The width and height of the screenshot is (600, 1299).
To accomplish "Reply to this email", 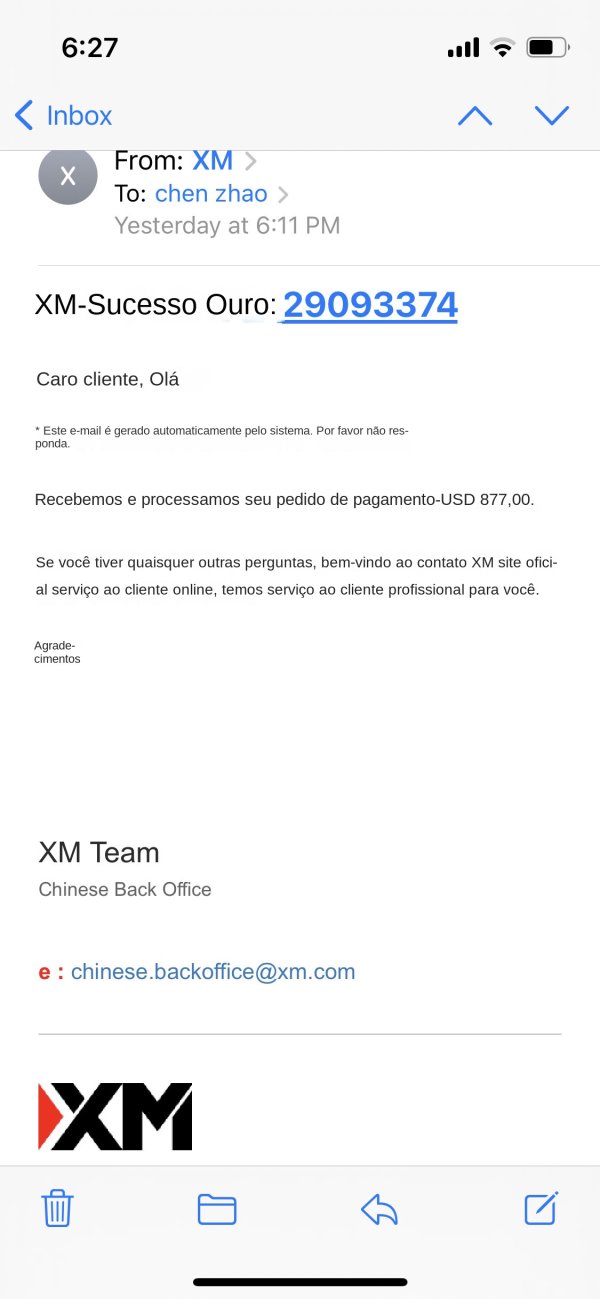I will pyautogui.click(x=380, y=1210).
